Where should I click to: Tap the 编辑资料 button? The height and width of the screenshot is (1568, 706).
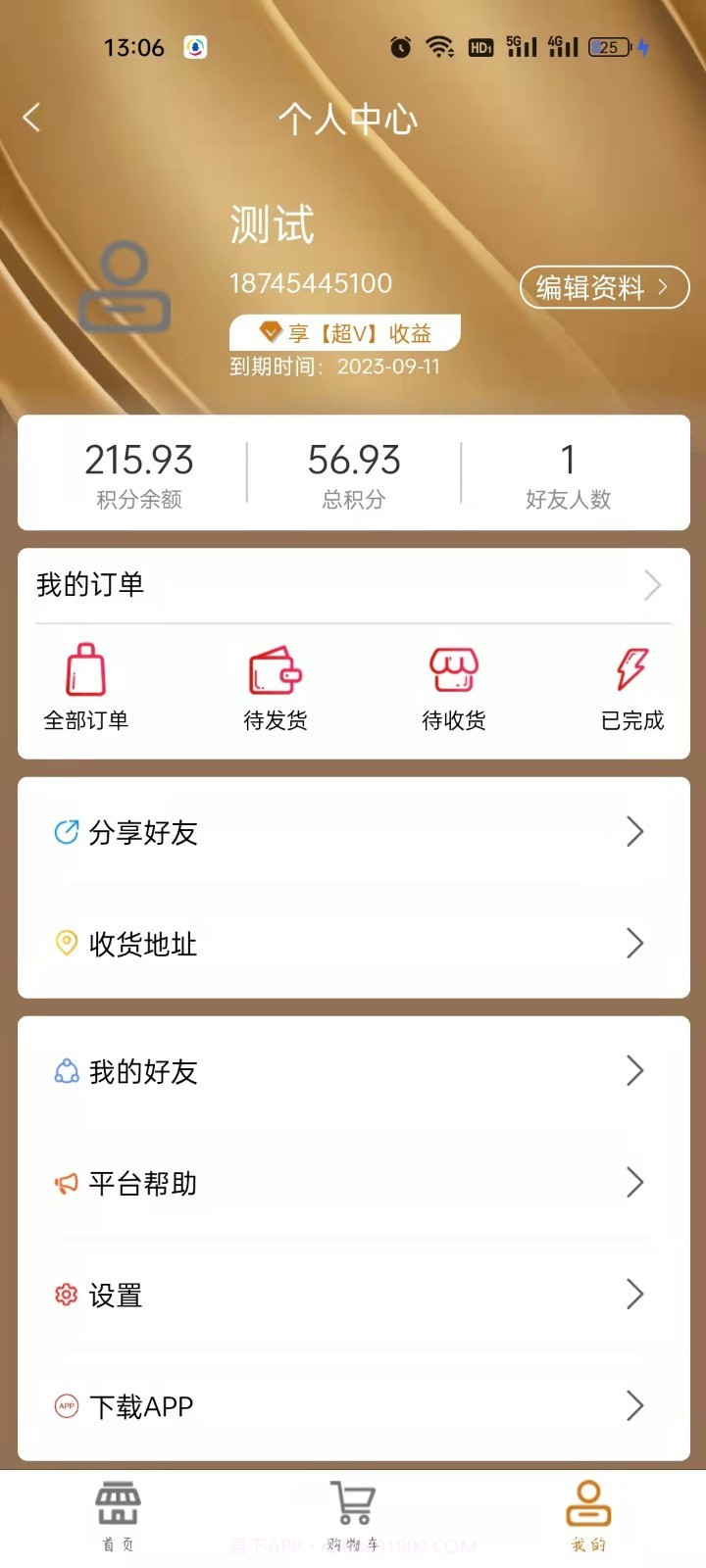click(x=603, y=288)
